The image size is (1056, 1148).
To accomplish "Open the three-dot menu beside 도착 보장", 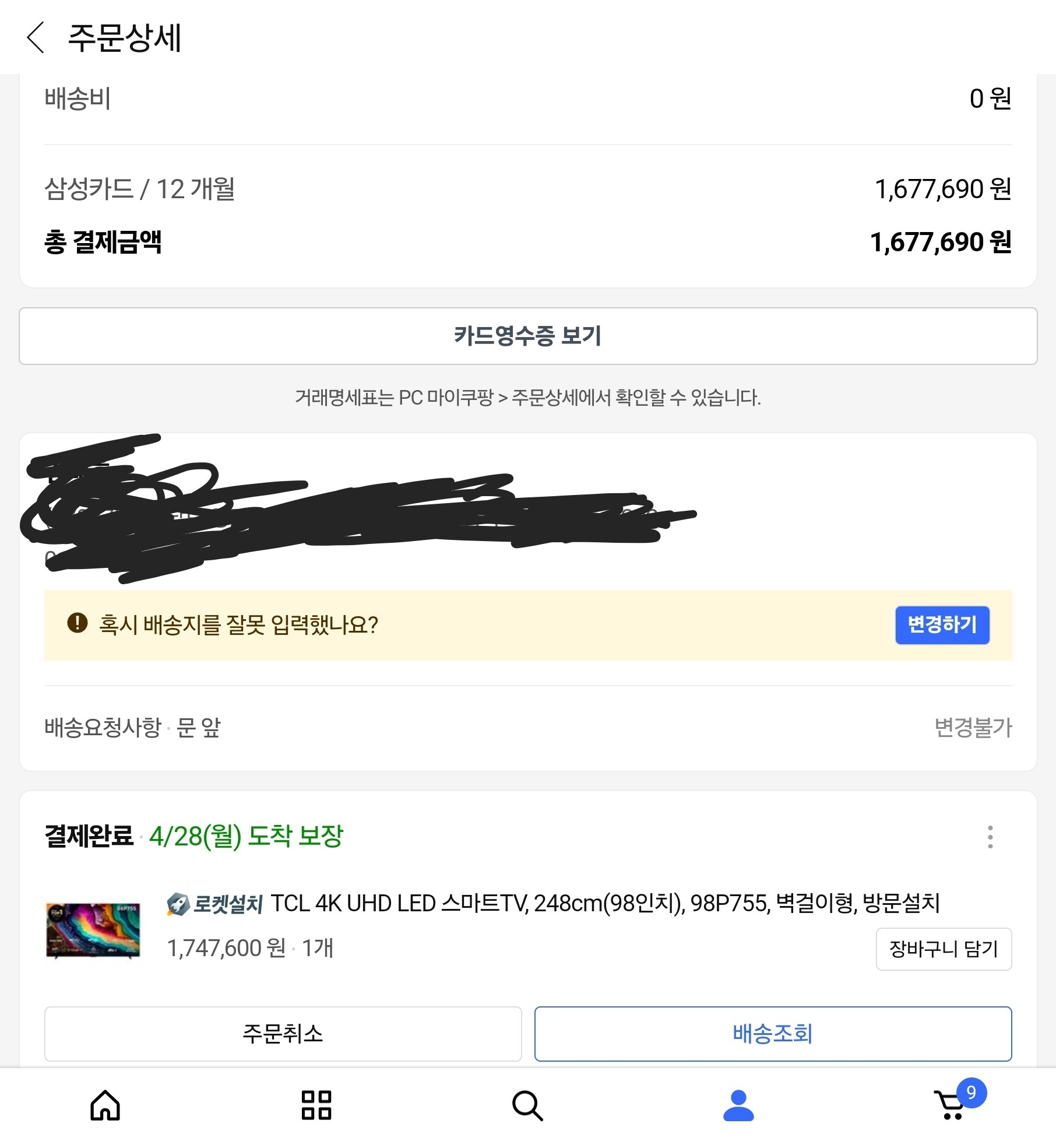I will click(990, 837).
